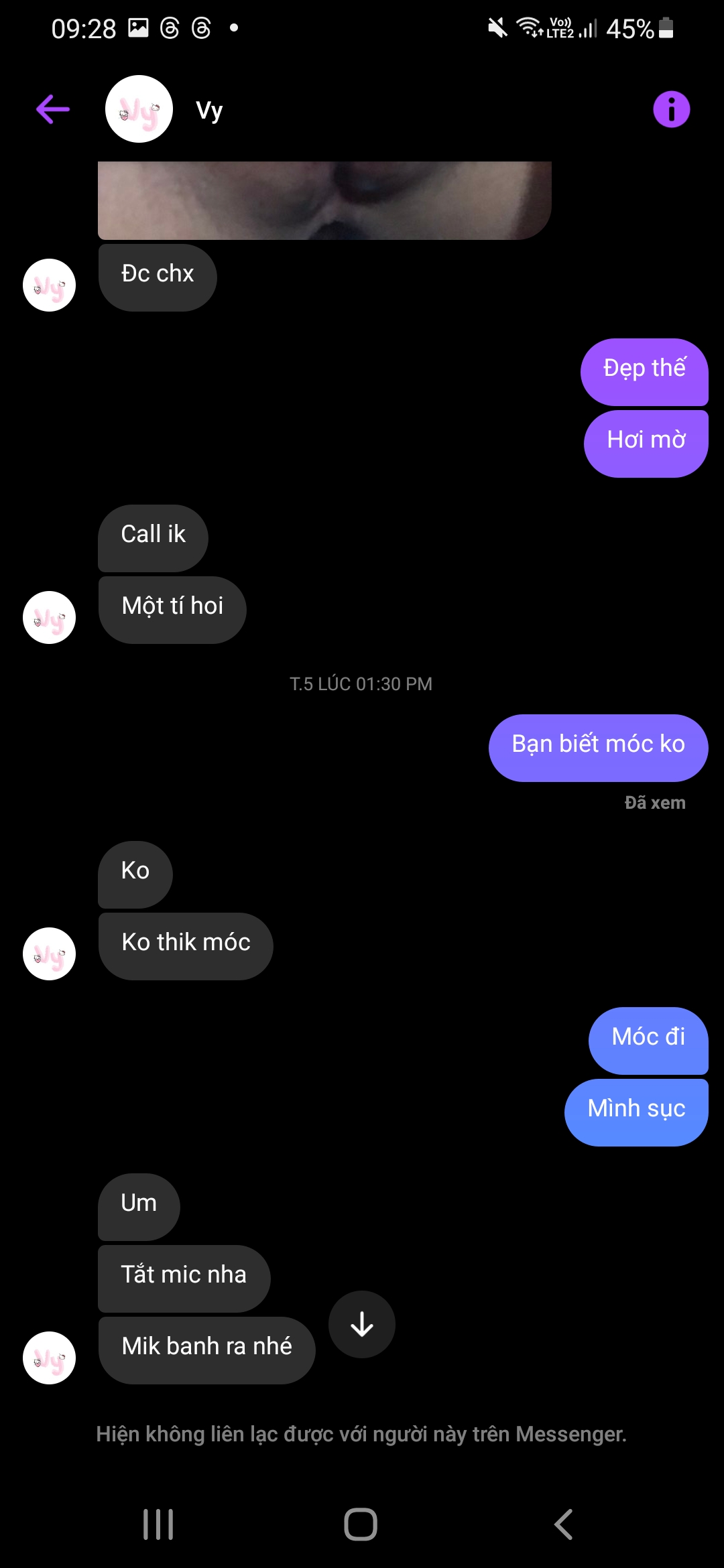
Task: Go back using the purple arrow
Action: click(x=53, y=109)
